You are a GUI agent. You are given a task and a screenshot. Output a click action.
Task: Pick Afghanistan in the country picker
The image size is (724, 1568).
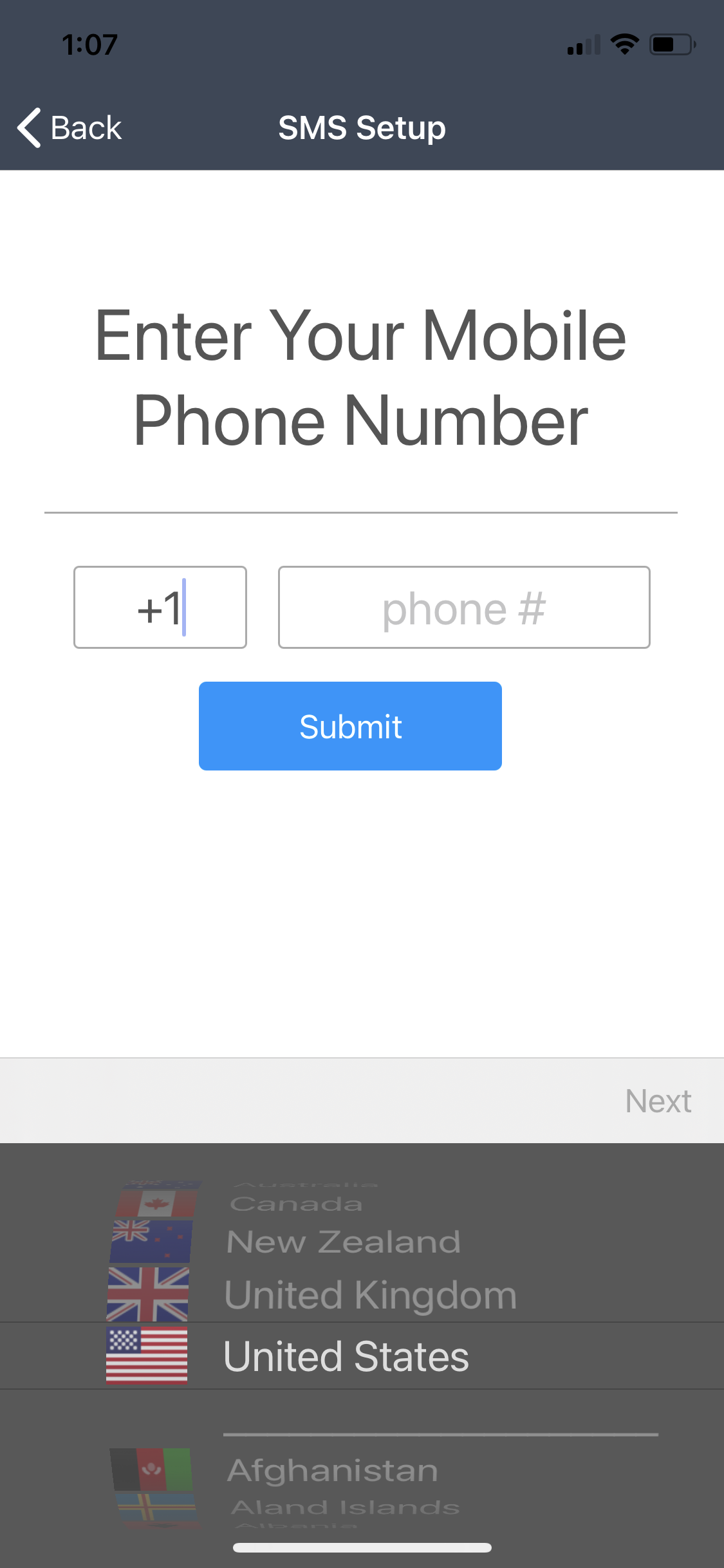pyautogui.click(x=332, y=1471)
